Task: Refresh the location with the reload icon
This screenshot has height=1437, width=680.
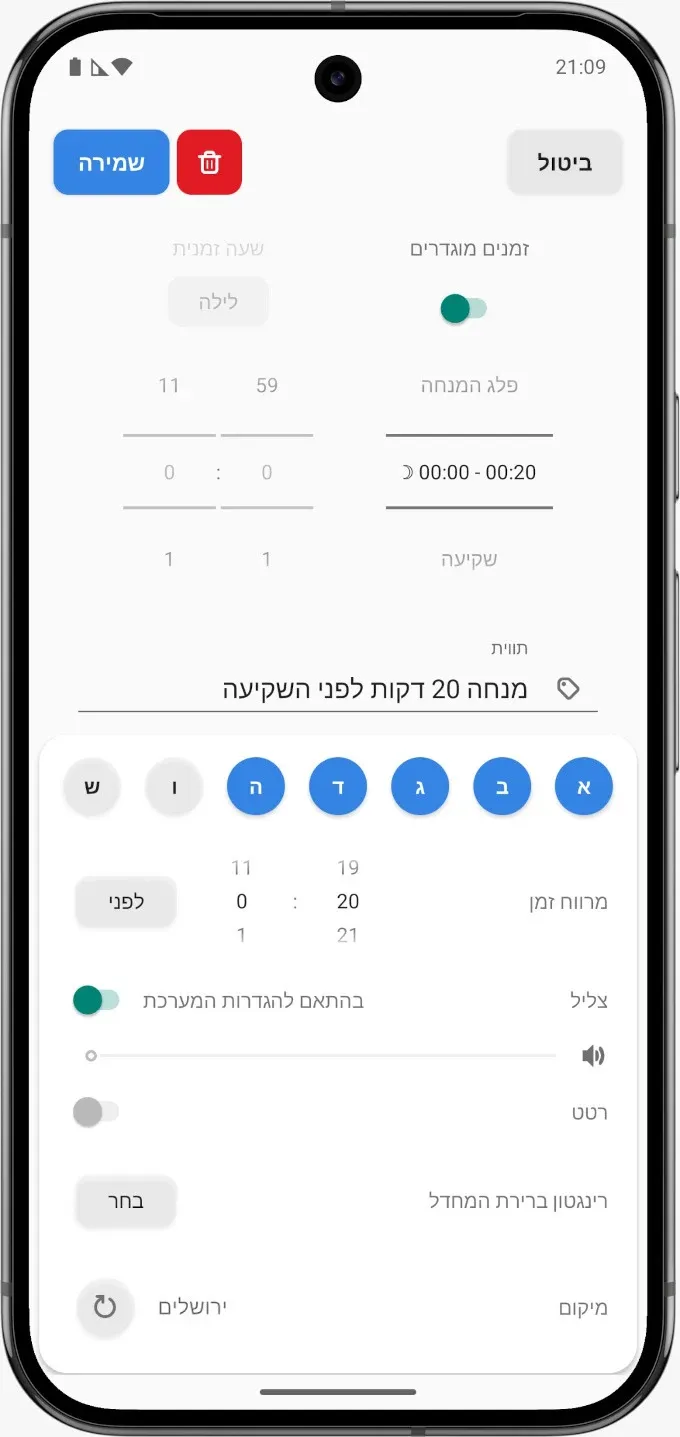Action: coord(105,1308)
